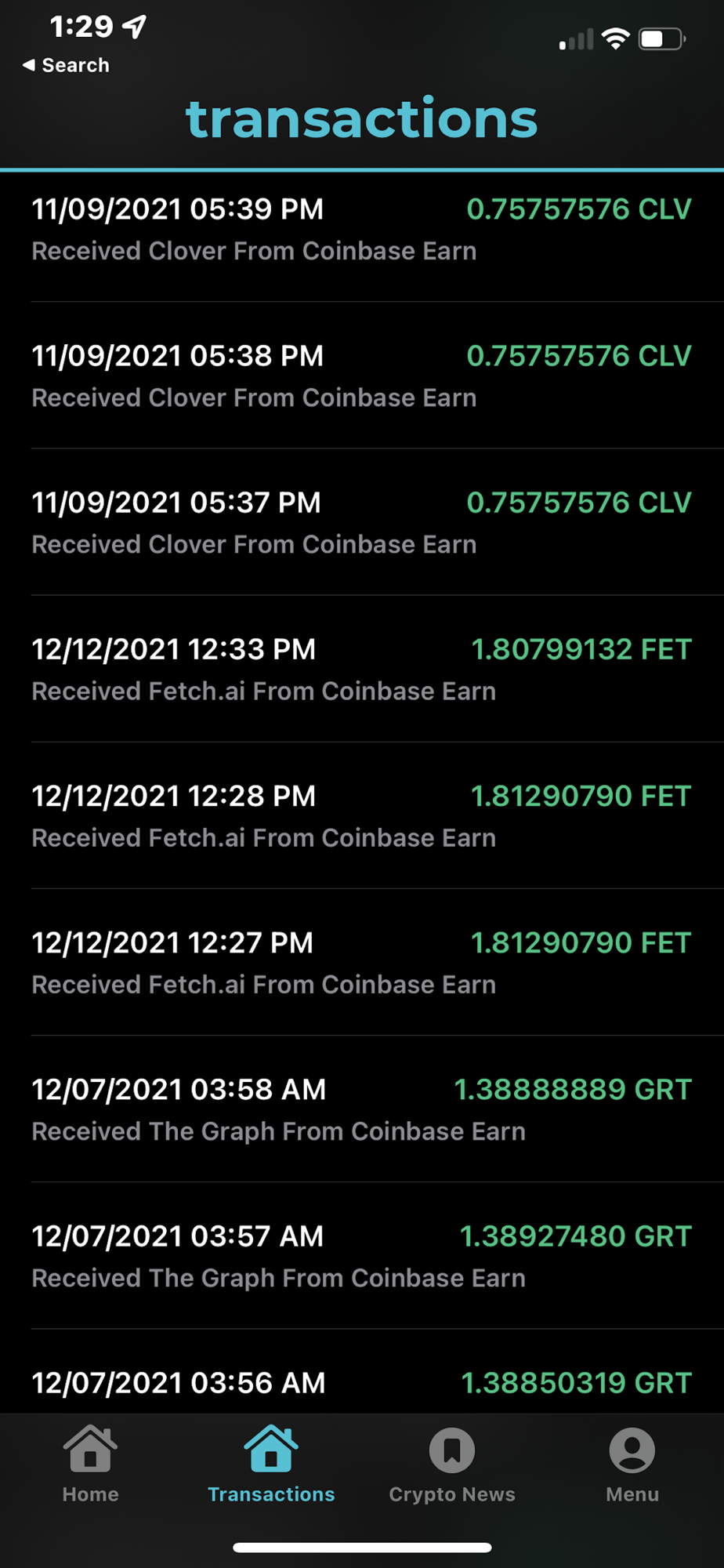
Task: Open the 12/12/2021 12:33 PM Fetch.ai transaction
Action: pyautogui.click(x=361, y=670)
